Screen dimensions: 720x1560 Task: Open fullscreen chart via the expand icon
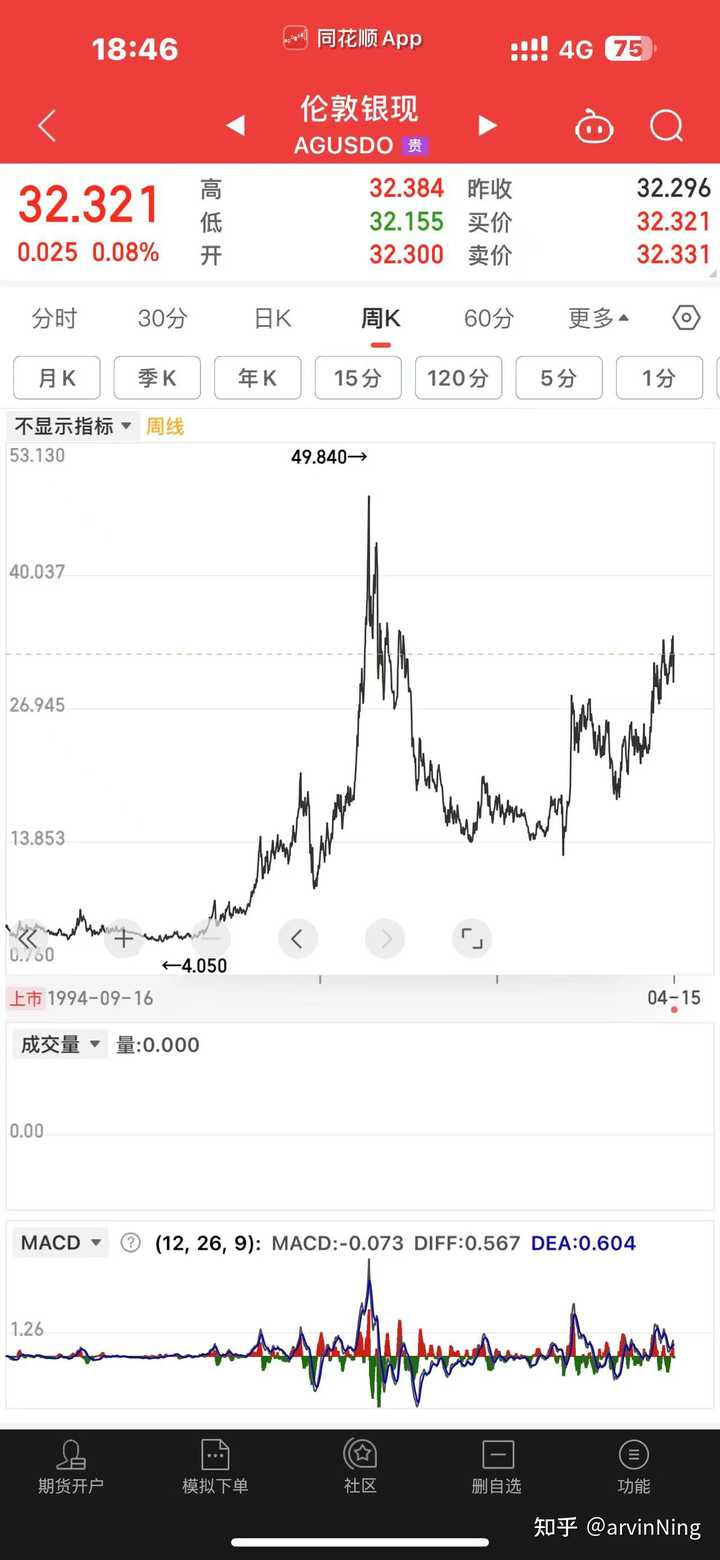tap(471, 938)
